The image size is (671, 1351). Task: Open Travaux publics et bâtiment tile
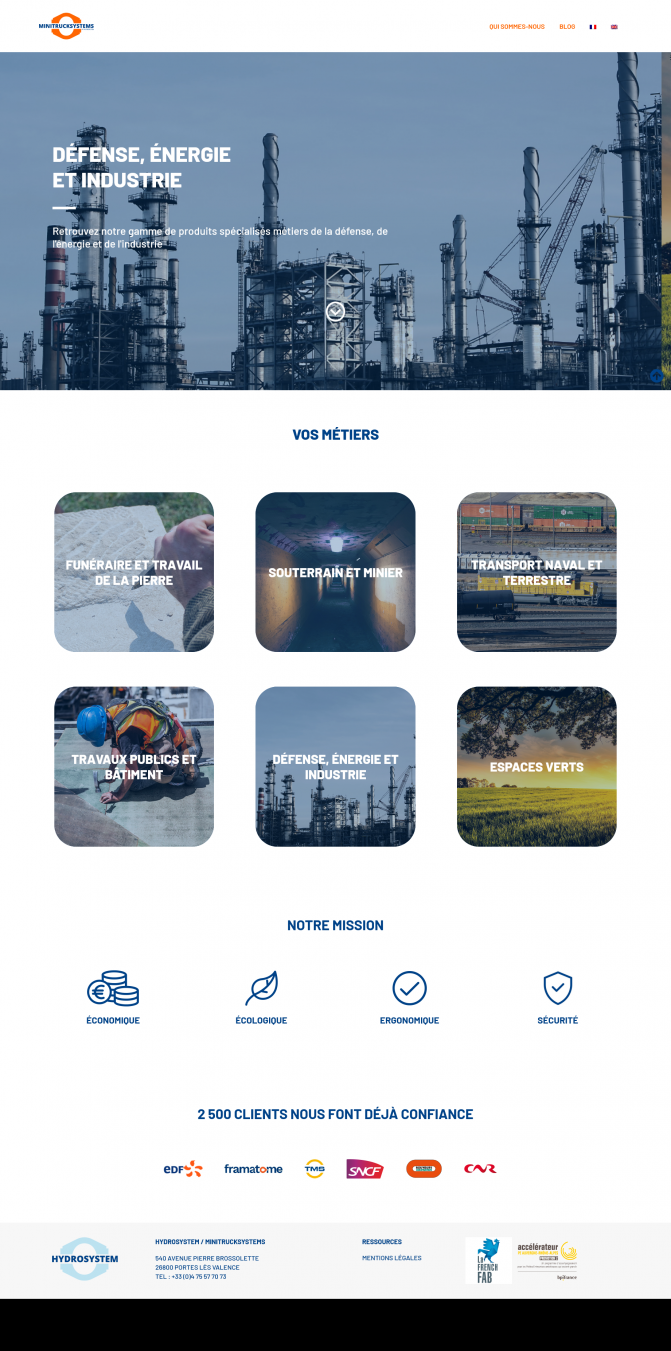(x=134, y=766)
